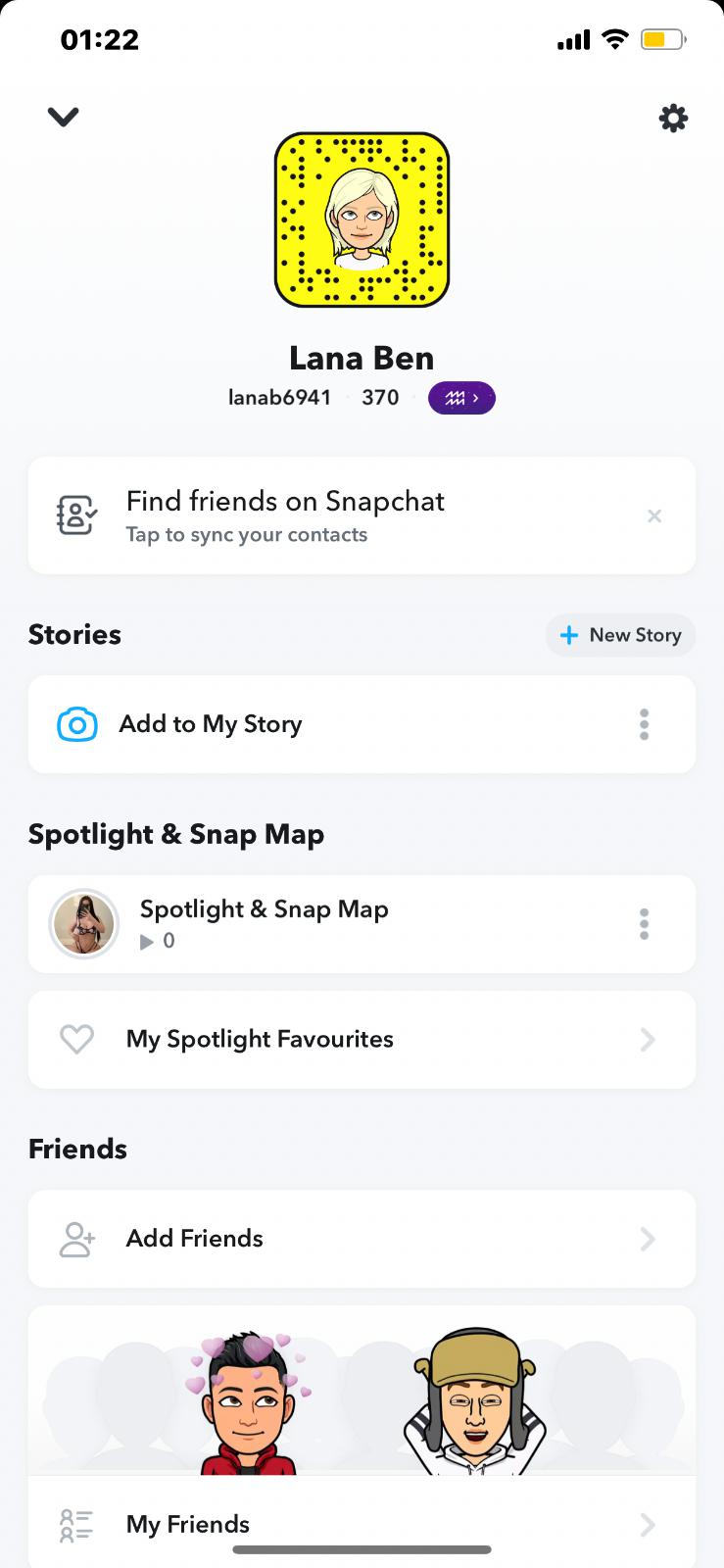Screen dimensions: 724x1568
Task: View My Spotlight Favourites
Action: click(362, 1040)
